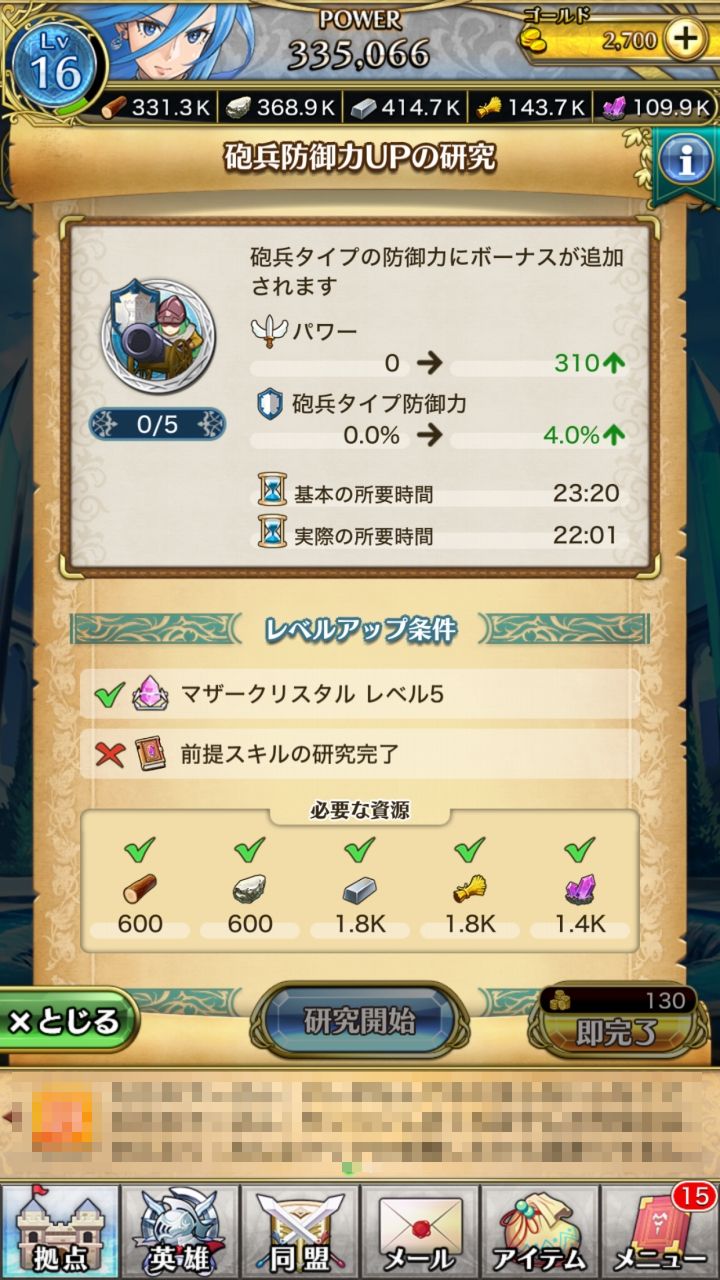Check the メール mail tab
This screenshot has width=720, height=1280.
[420, 1232]
